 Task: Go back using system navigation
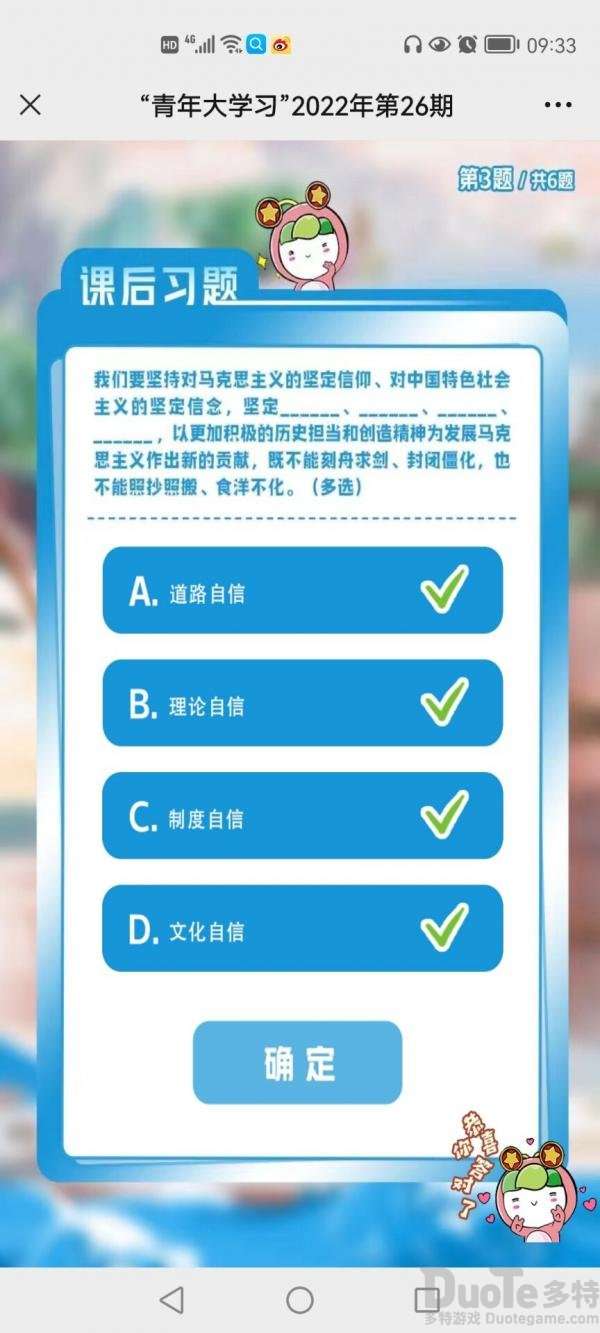tap(172, 1299)
